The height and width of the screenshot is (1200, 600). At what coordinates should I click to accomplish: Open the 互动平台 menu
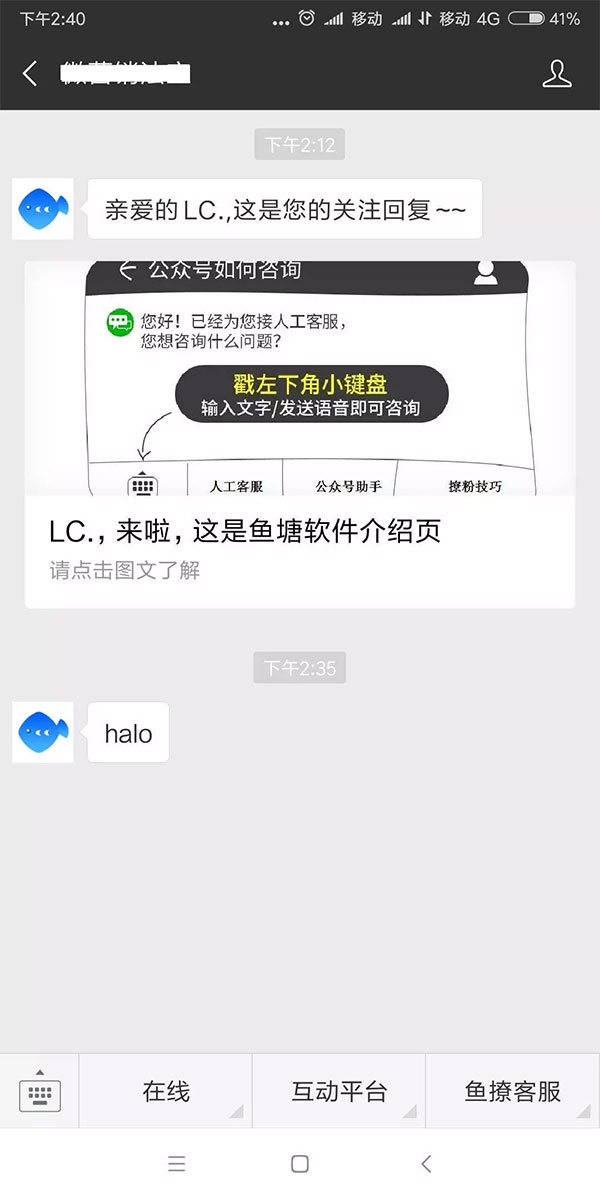[339, 1091]
